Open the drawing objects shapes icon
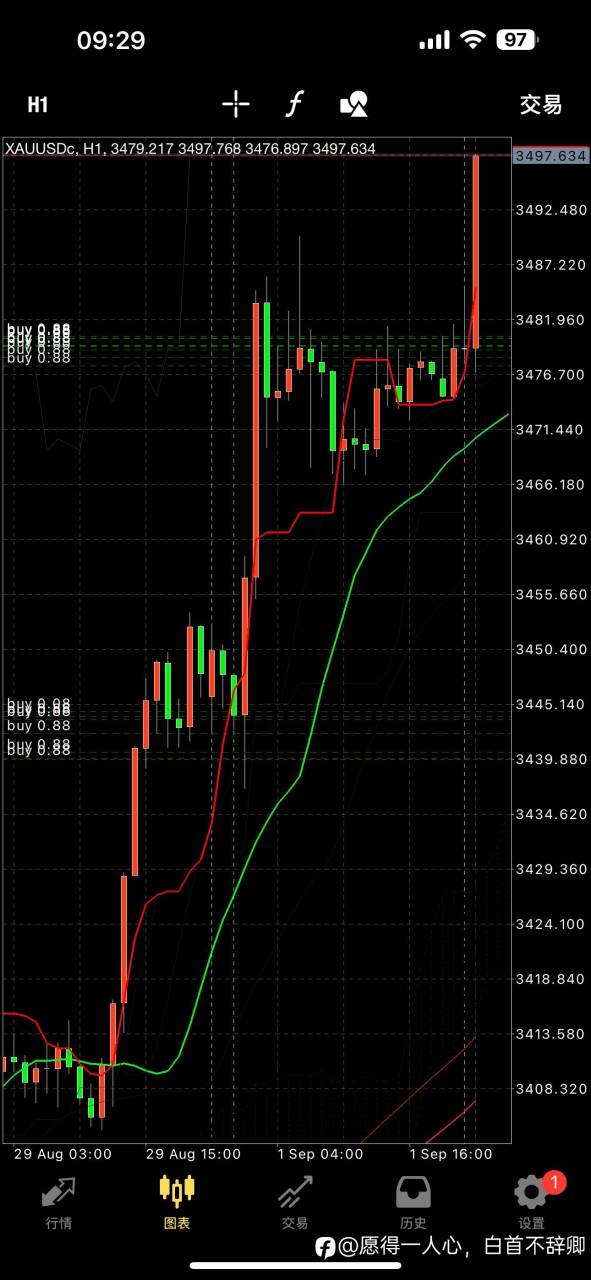The width and height of the screenshot is (591, 1280). tap(354, 103)
